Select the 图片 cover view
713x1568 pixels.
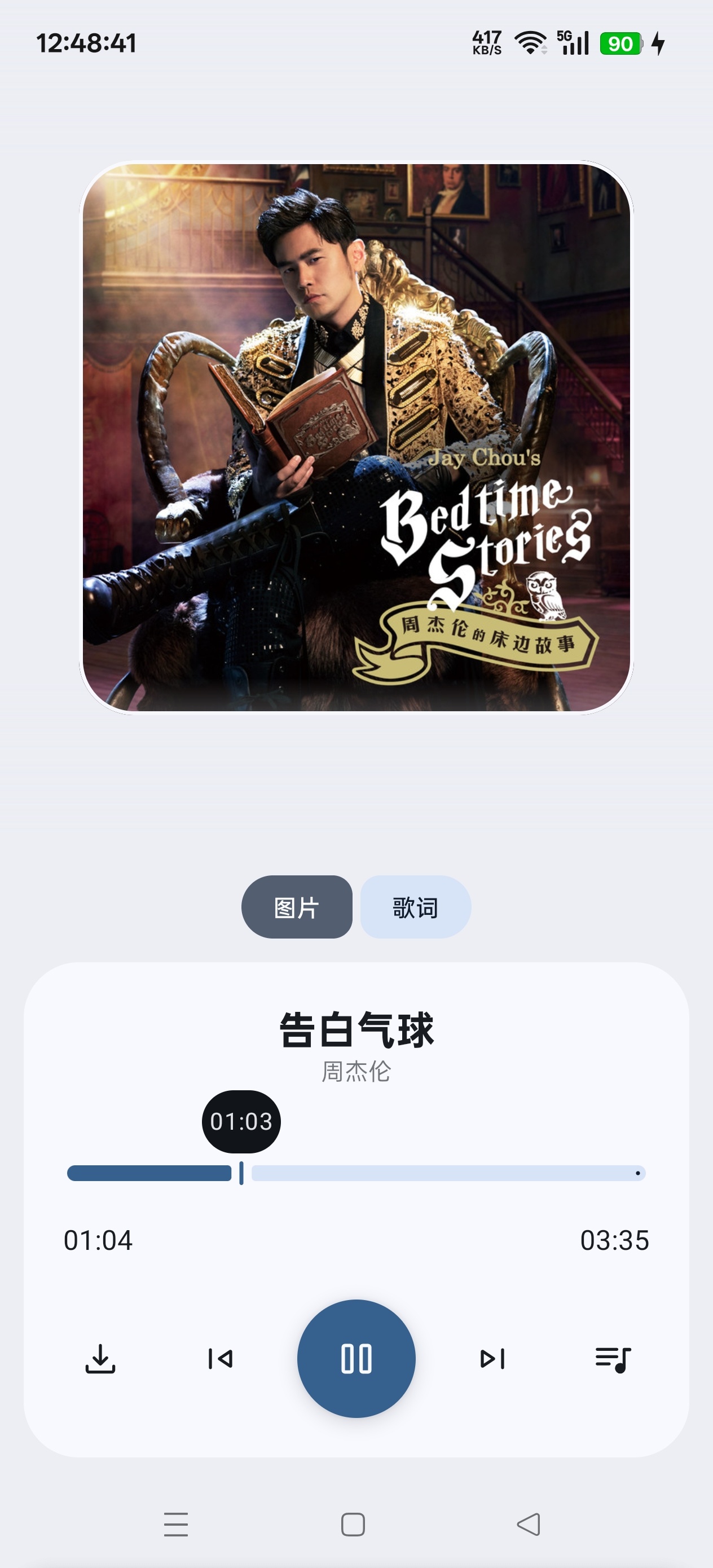tap(297, 907)
